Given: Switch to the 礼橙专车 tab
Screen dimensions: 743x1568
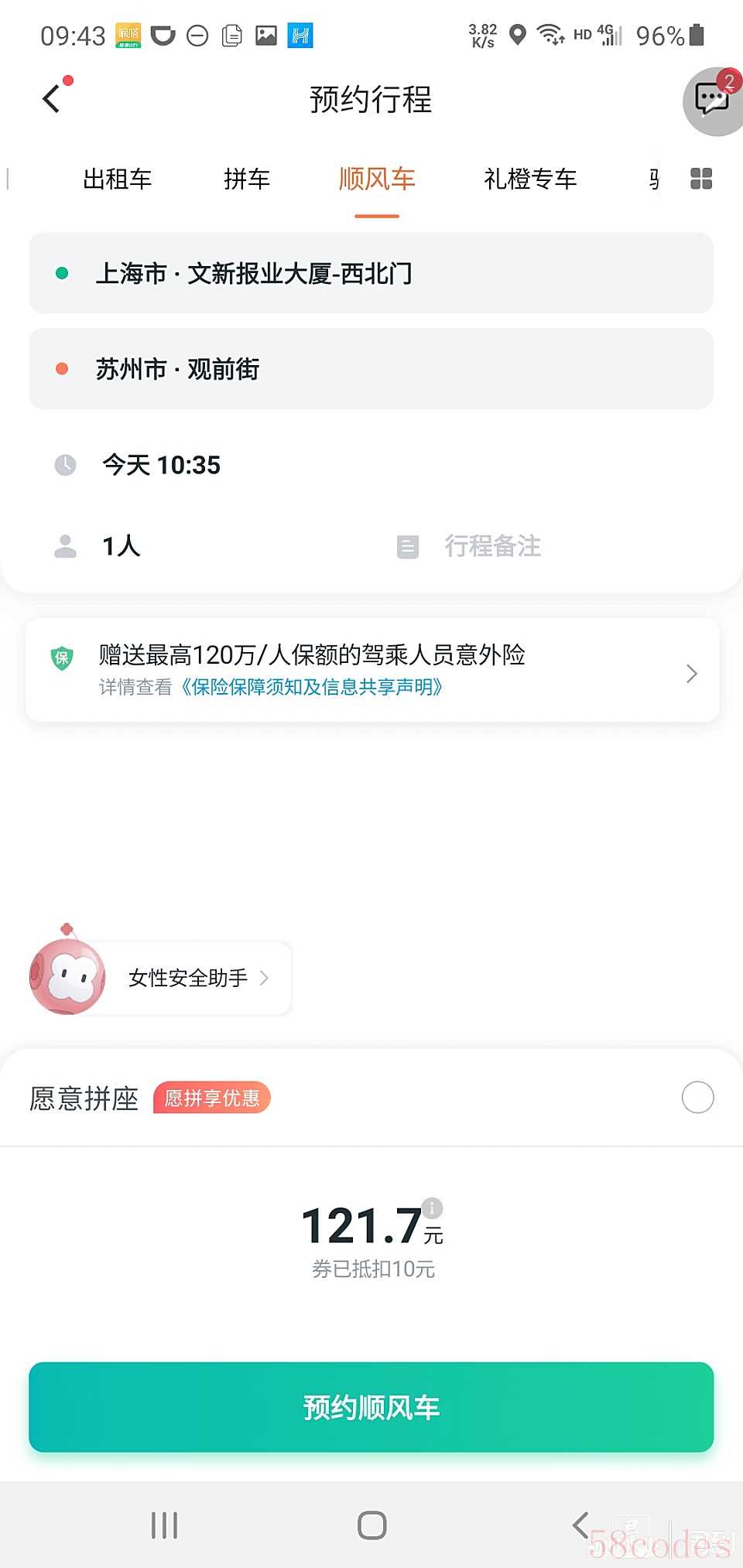Looking at the screenshot, I should click(x=530, y=179).
